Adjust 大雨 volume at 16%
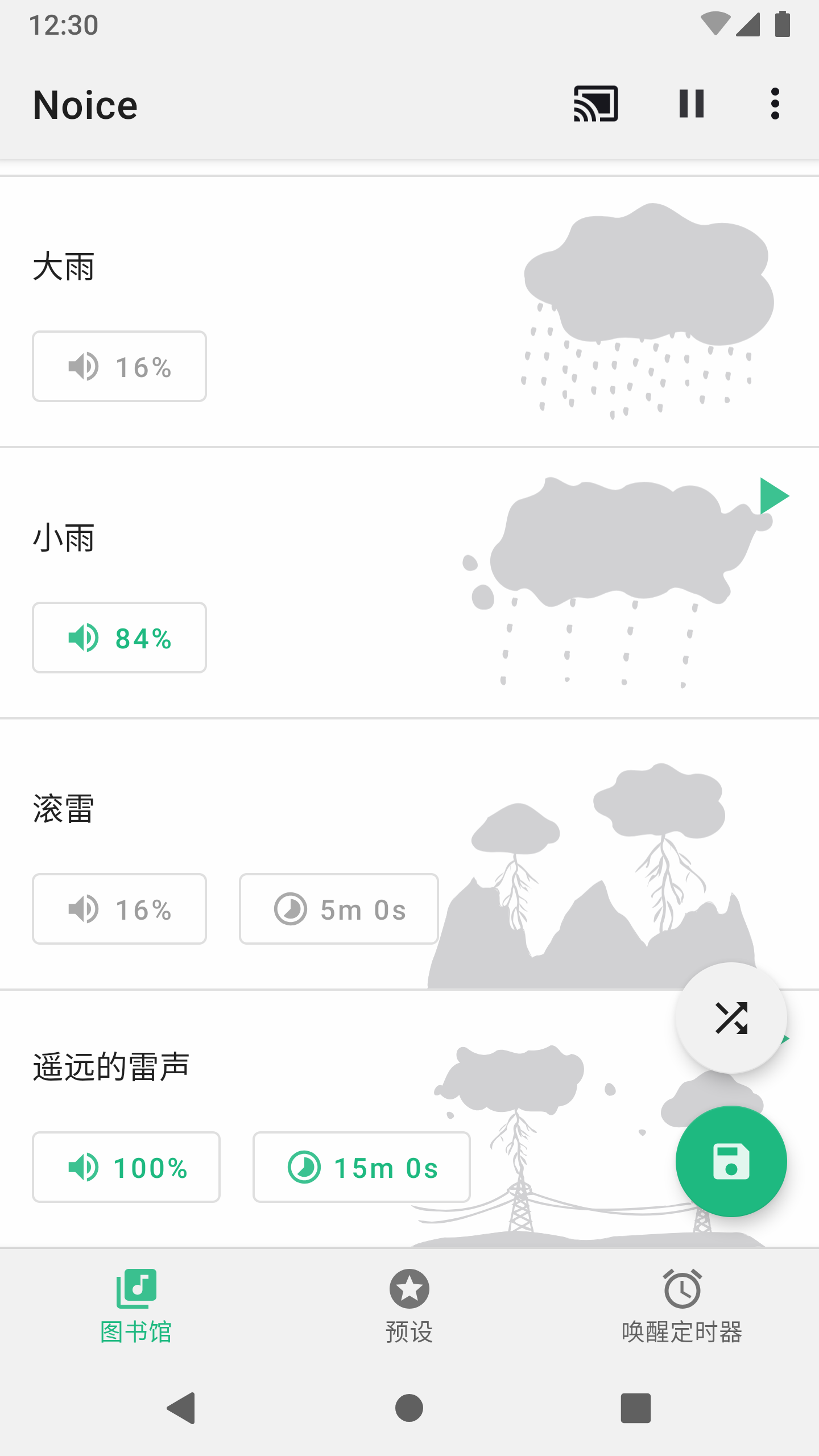The width and height of the screenshot is (819, 1456). tap(119, 366)
